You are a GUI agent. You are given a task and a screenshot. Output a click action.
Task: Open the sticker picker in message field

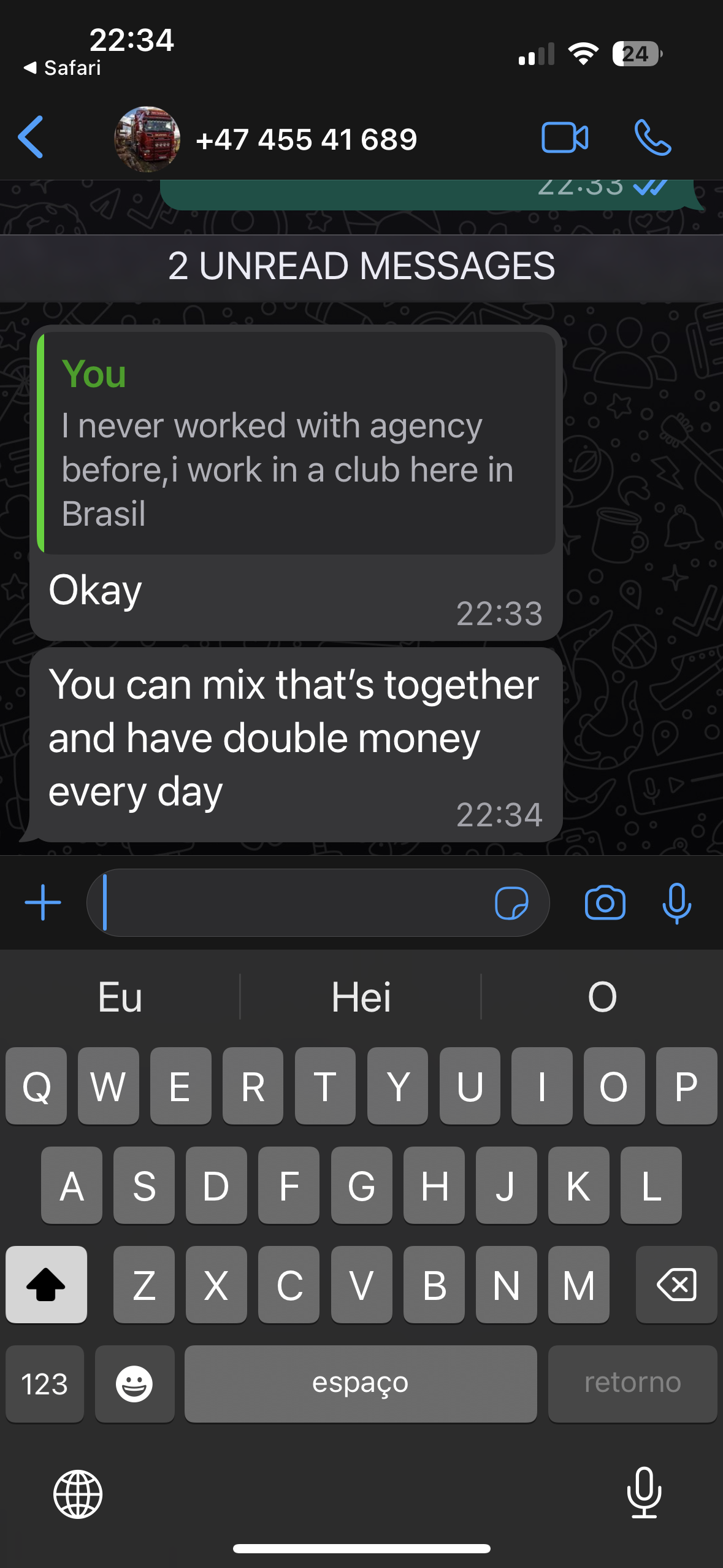pyautogui.click(x=511, y=903)
